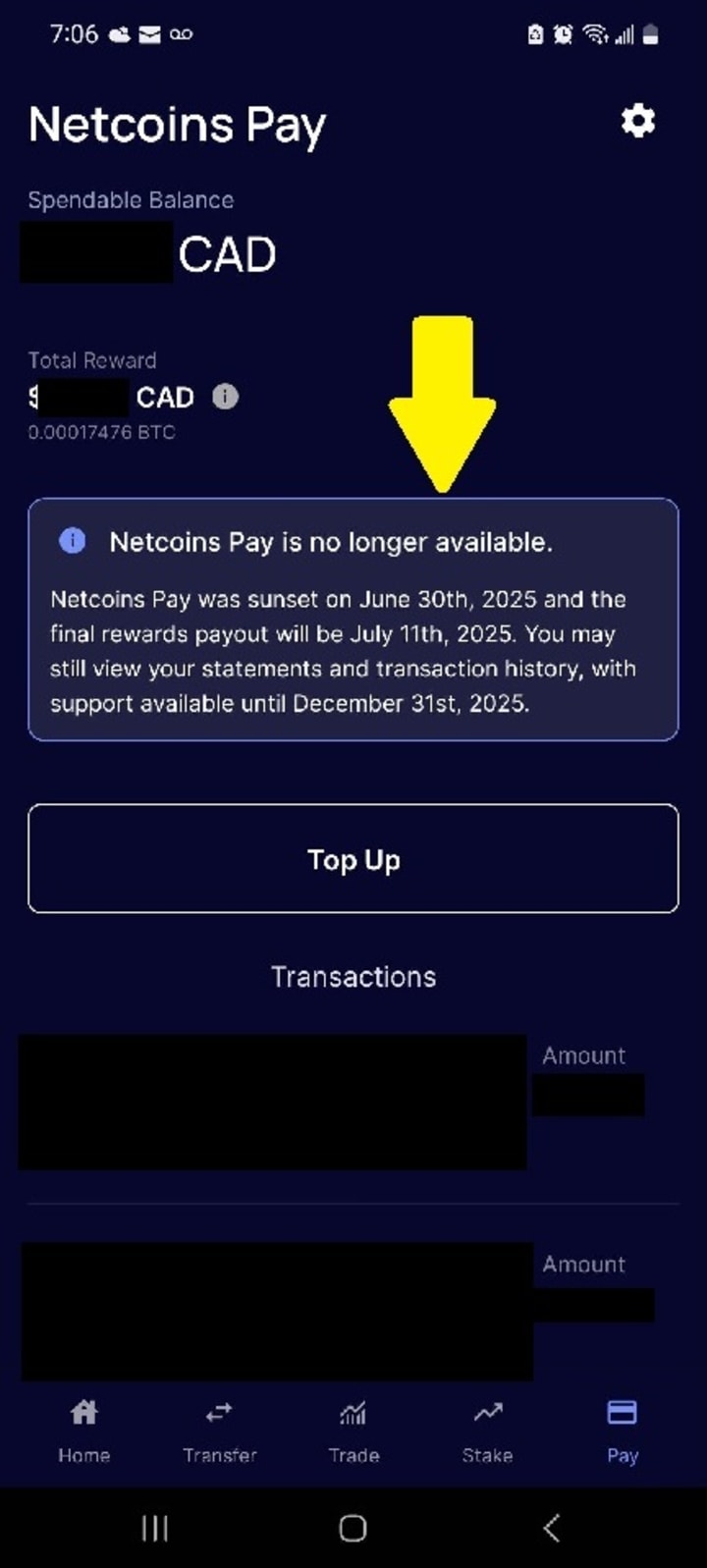Switch to the Home tab
The image size is (707, 1568).
(84, 1430)
